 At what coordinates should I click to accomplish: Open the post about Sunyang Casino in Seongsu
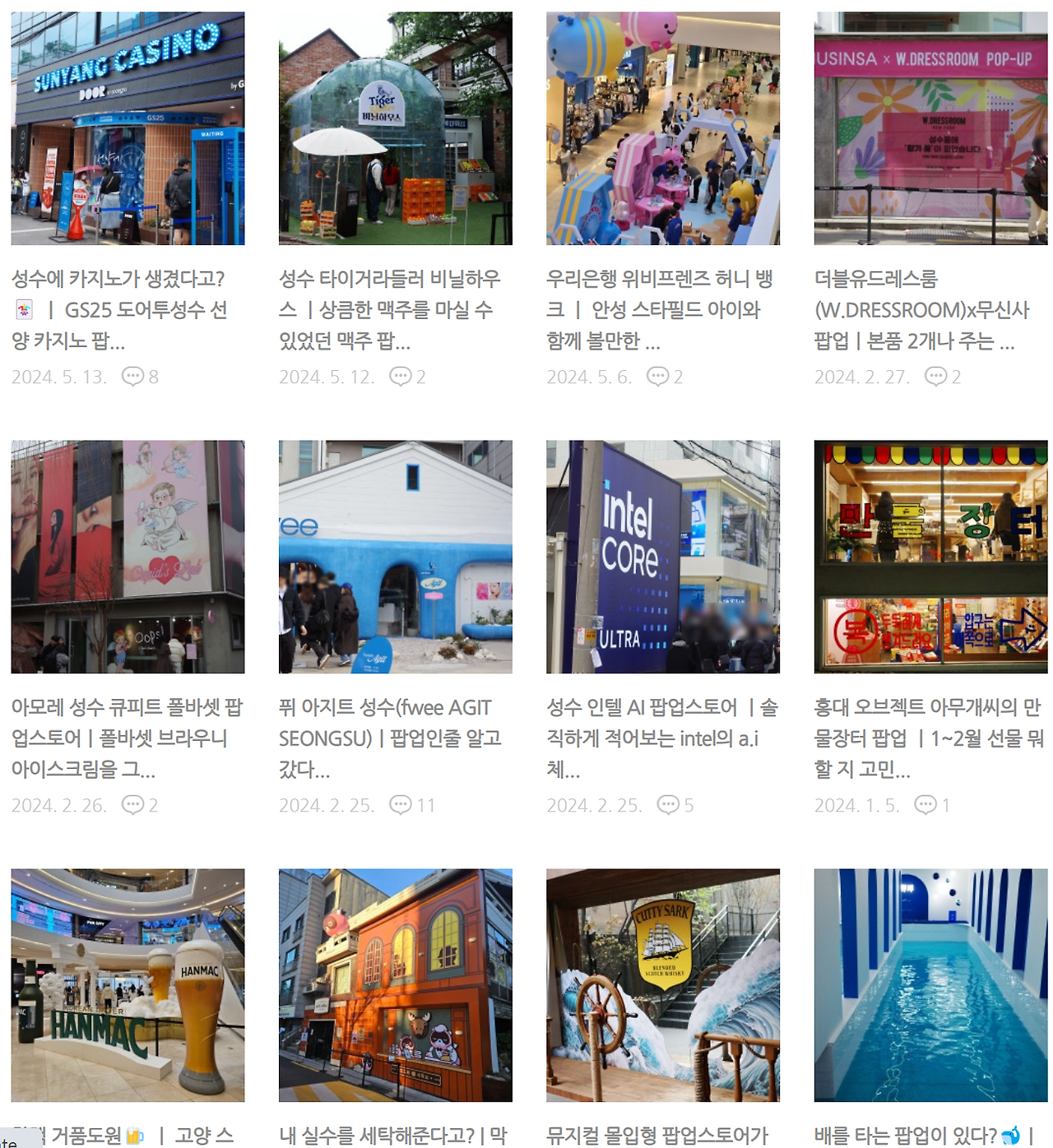coord(127,127)
